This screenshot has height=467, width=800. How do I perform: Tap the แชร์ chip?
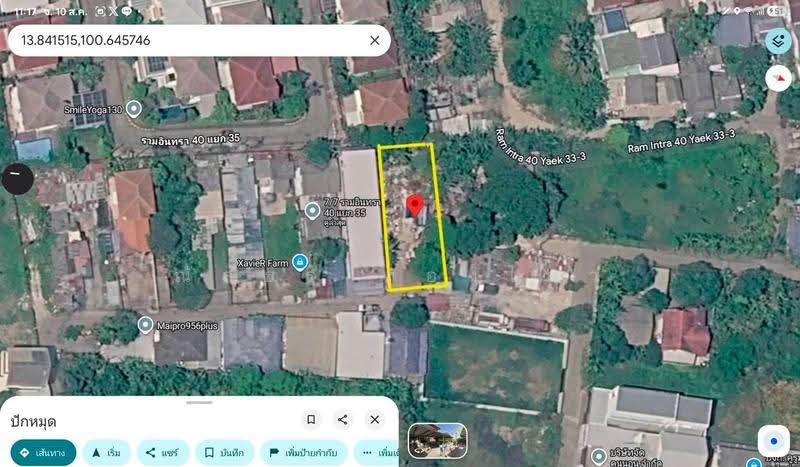(x=163, y=453)
